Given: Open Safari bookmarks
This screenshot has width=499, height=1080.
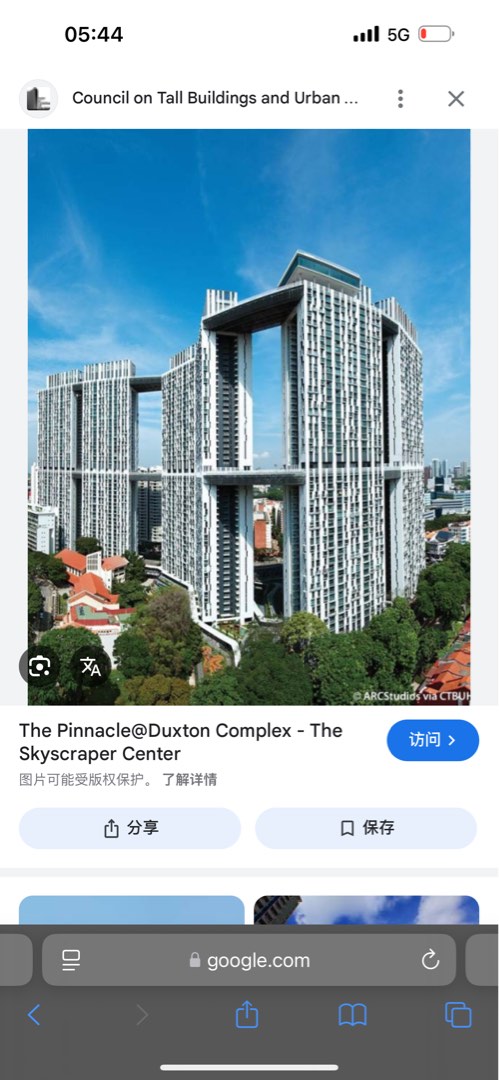Looking at the screenshot, I should (x=353, y=1015).
